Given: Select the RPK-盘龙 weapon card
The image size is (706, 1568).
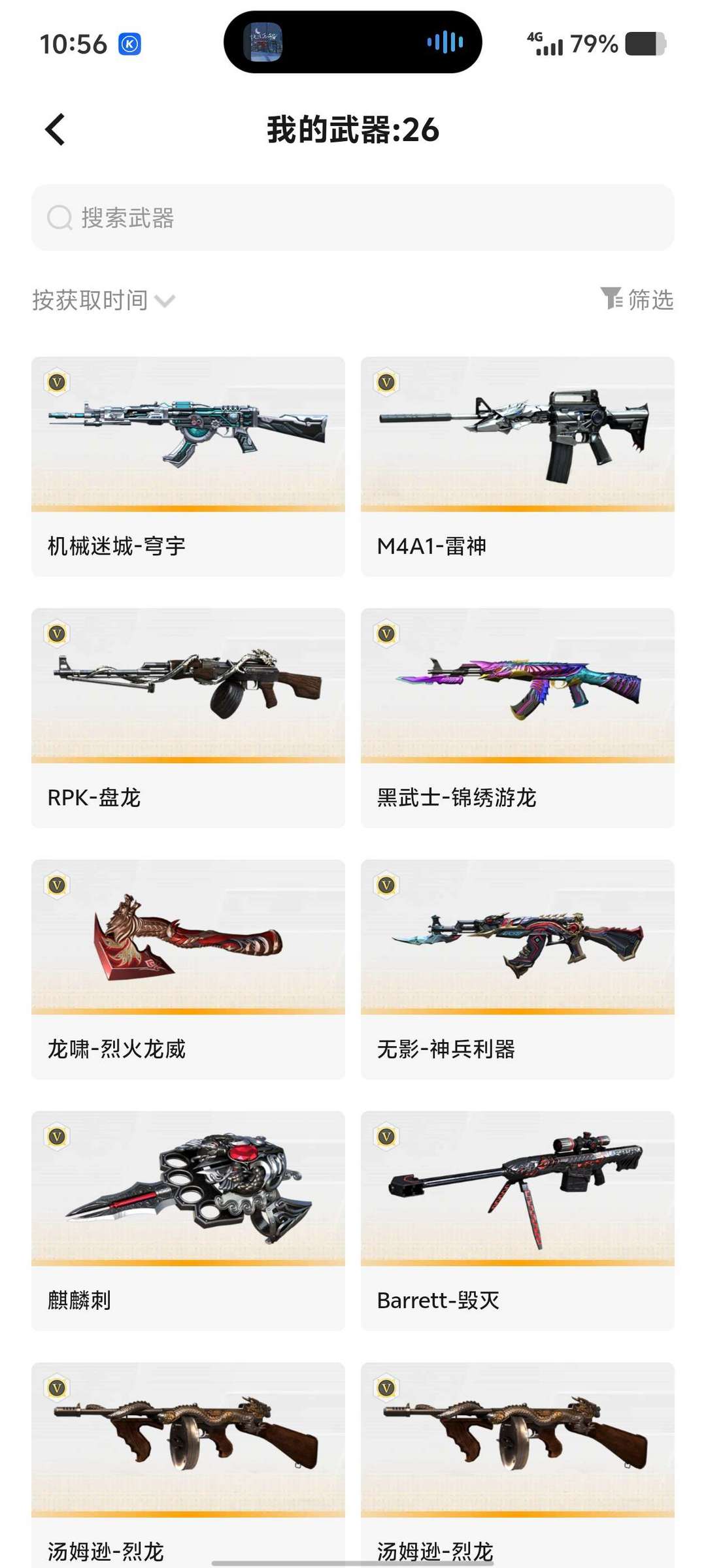Looking at the screenshot, I should [188, 717].
